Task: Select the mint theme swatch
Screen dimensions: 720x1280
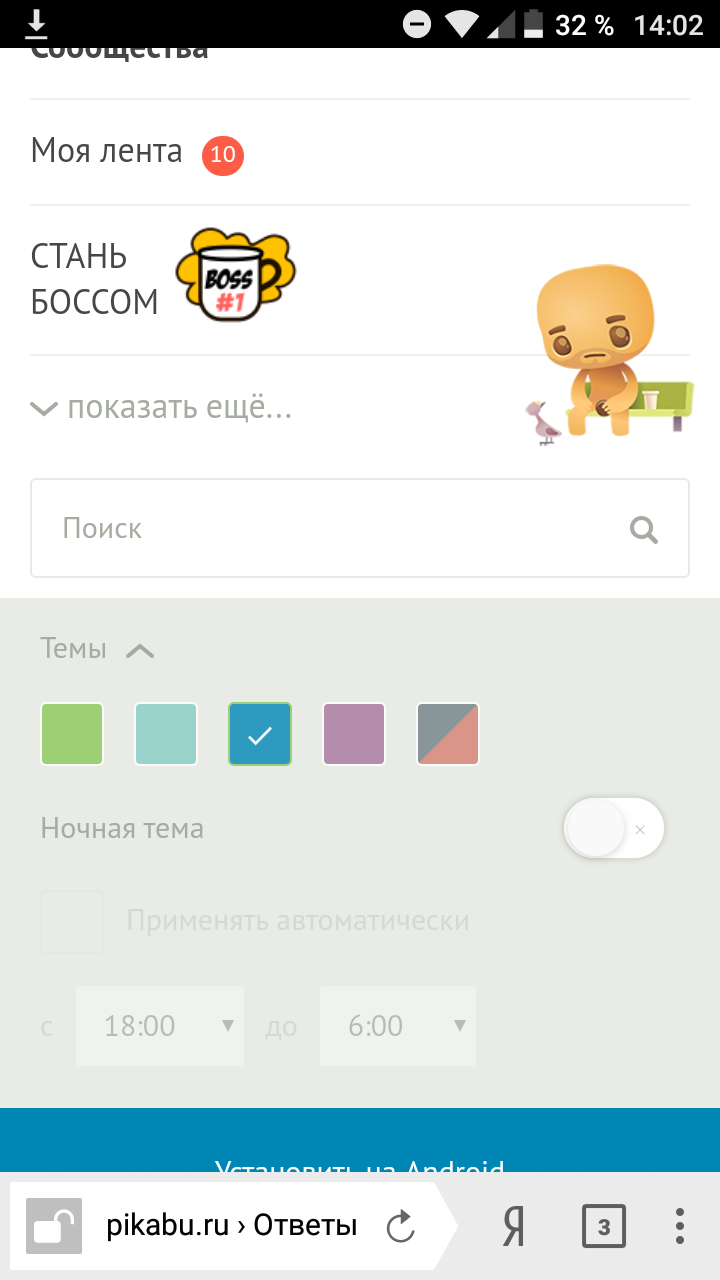Action: tap(166, 734)
